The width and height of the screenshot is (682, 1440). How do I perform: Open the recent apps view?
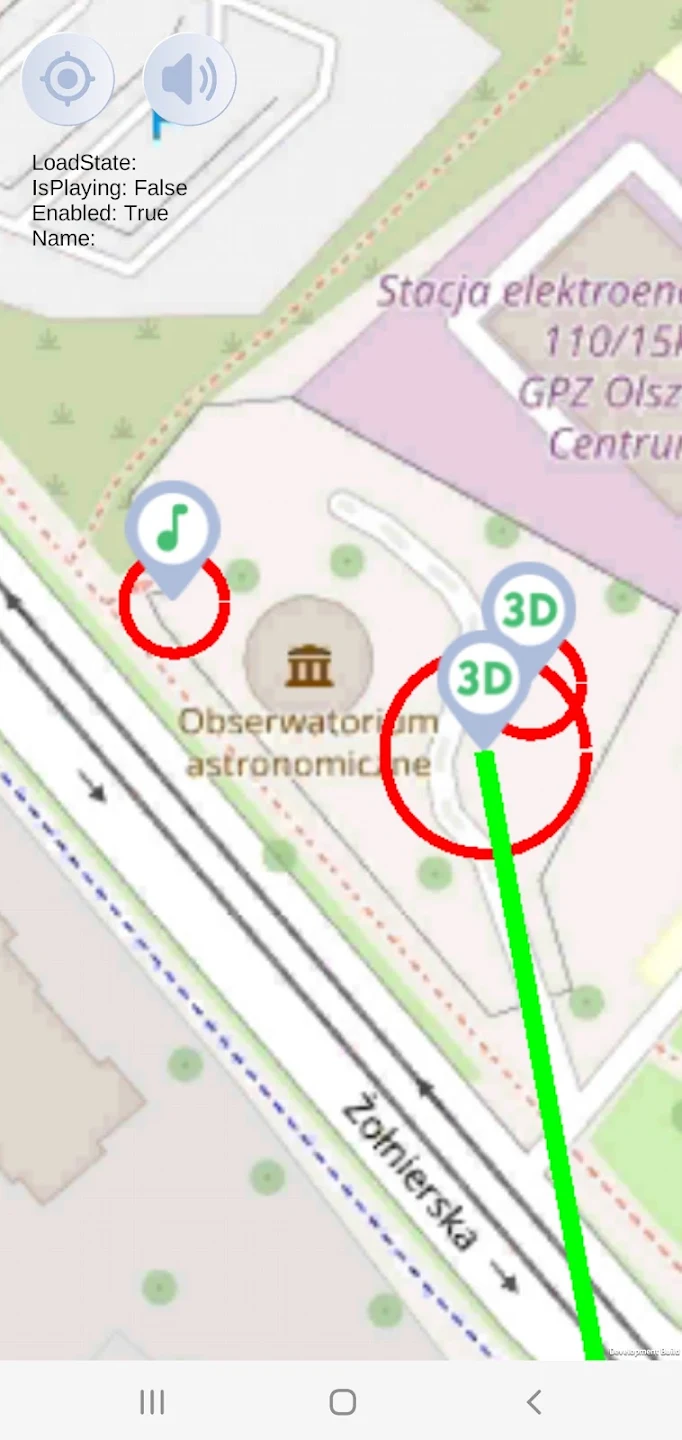152,1402
